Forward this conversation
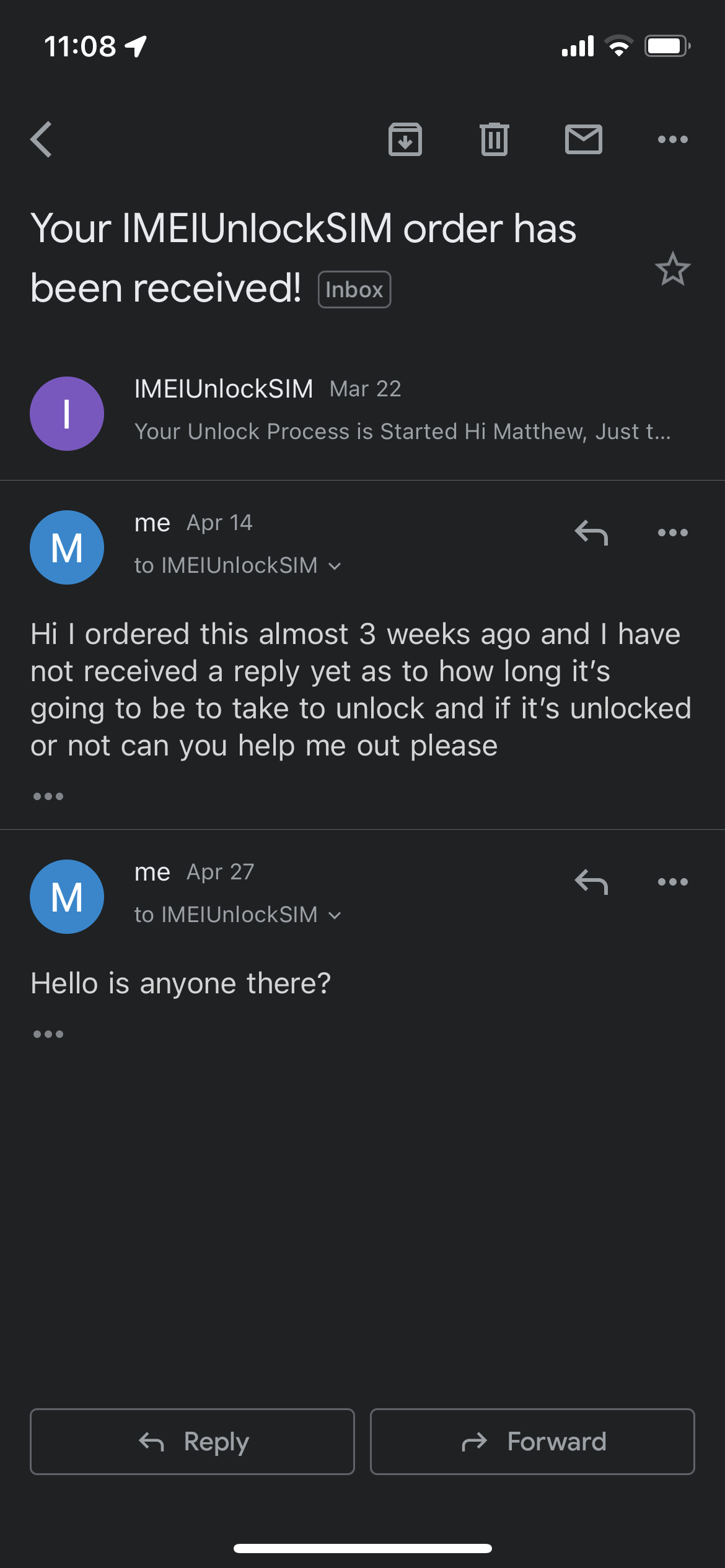The width and height of the screenshot is (725, 1568). pyautogui.click(x=534, y=1442)
